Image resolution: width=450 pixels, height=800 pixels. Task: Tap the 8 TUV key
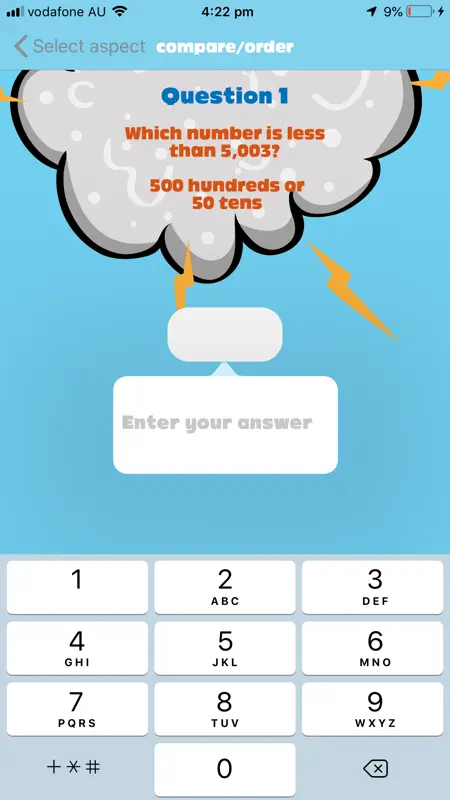tap(224, 709)
